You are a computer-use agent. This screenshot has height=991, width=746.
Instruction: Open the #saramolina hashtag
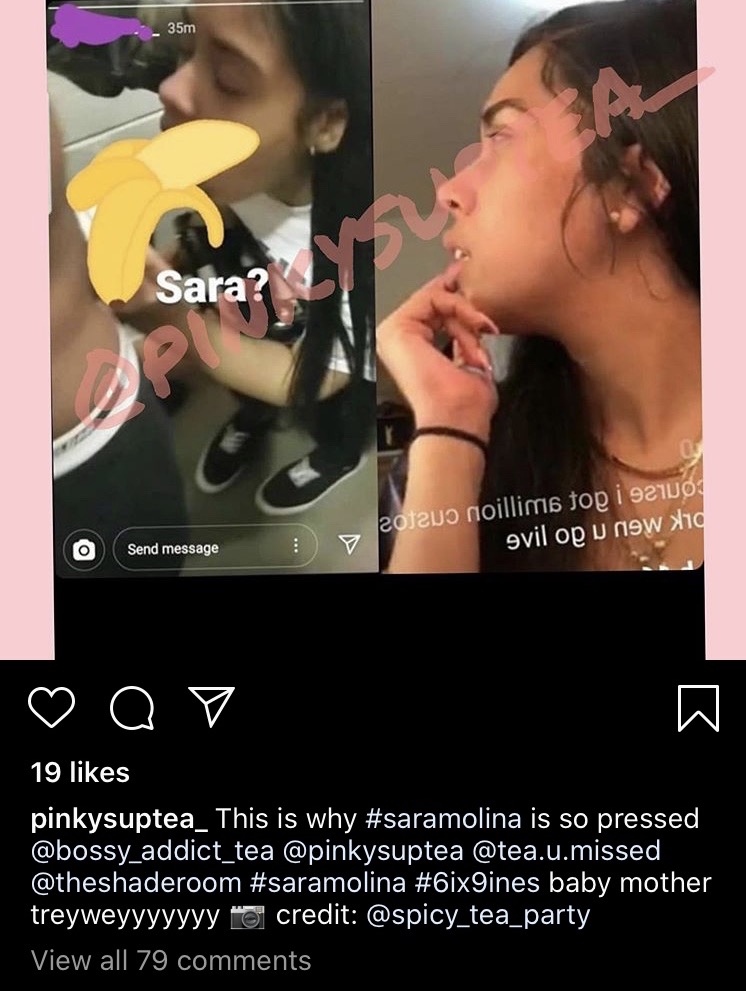tap(444, 819)
